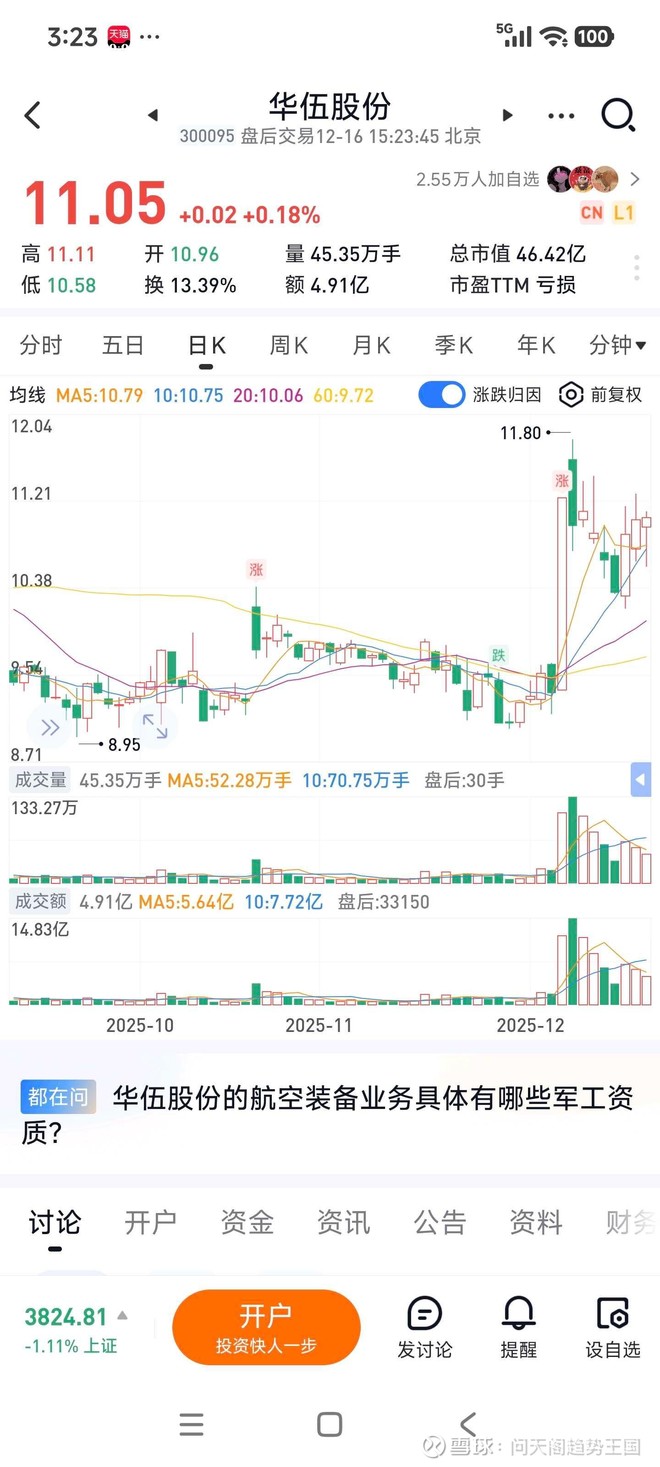
Task: Tap the orange 开户 button
Action: (x=266, y=1327)
